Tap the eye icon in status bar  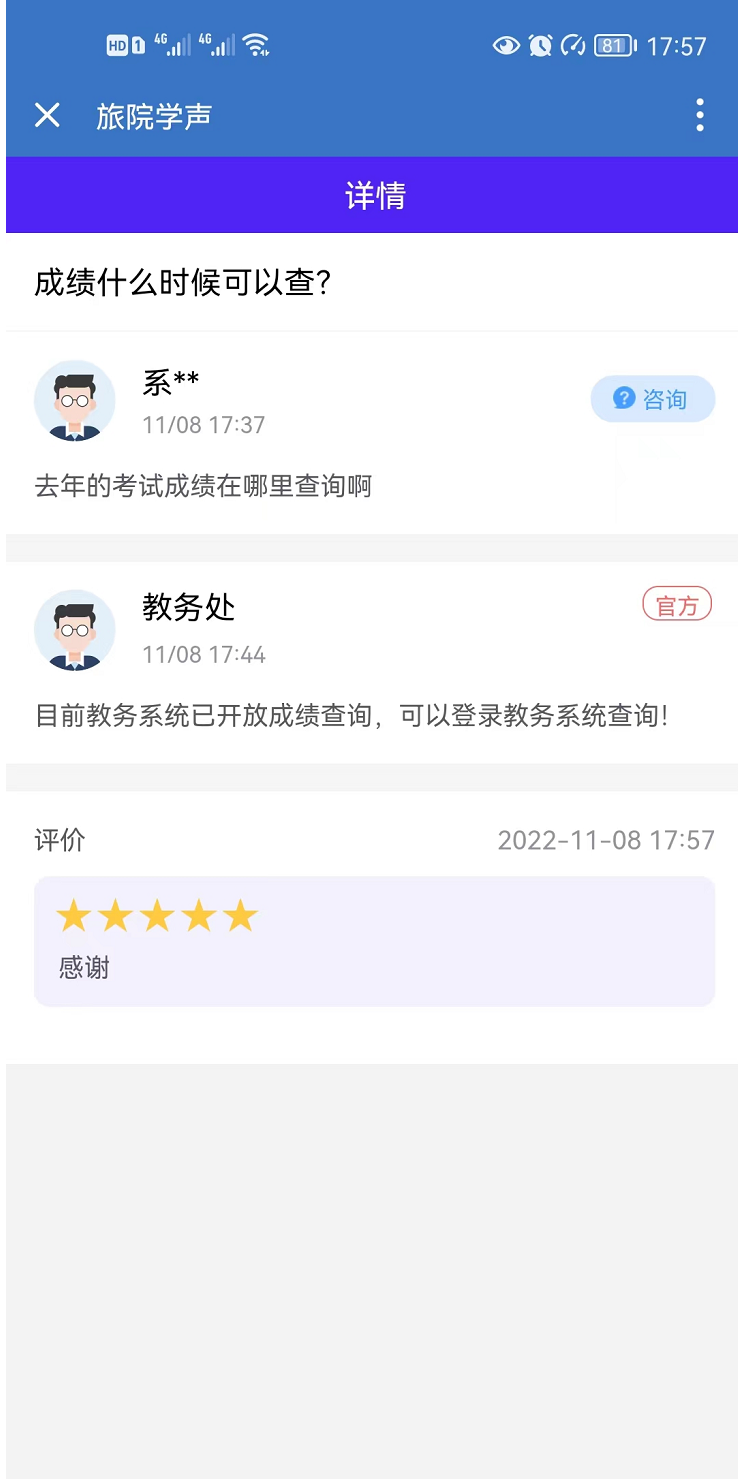pos(506,45)
